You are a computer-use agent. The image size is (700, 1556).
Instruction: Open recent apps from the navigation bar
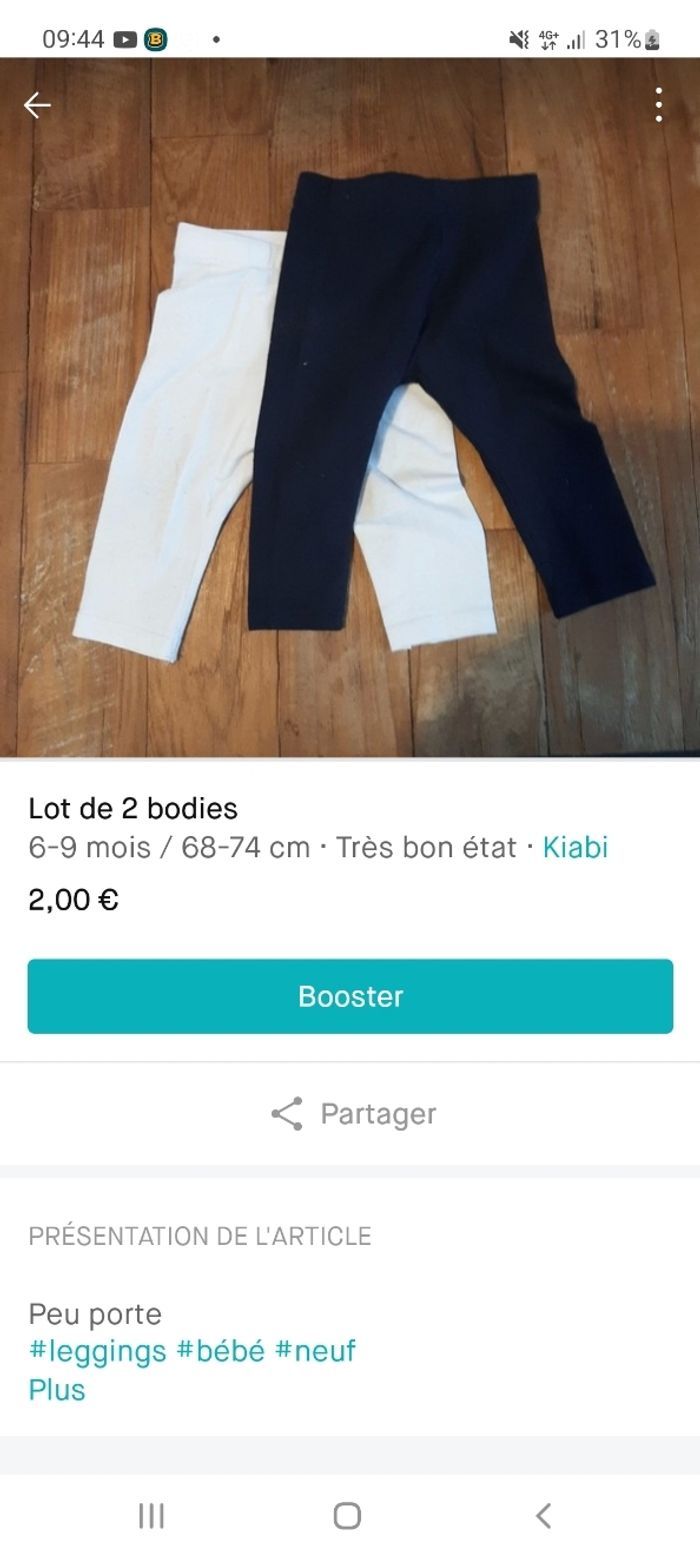[151, 1516]
